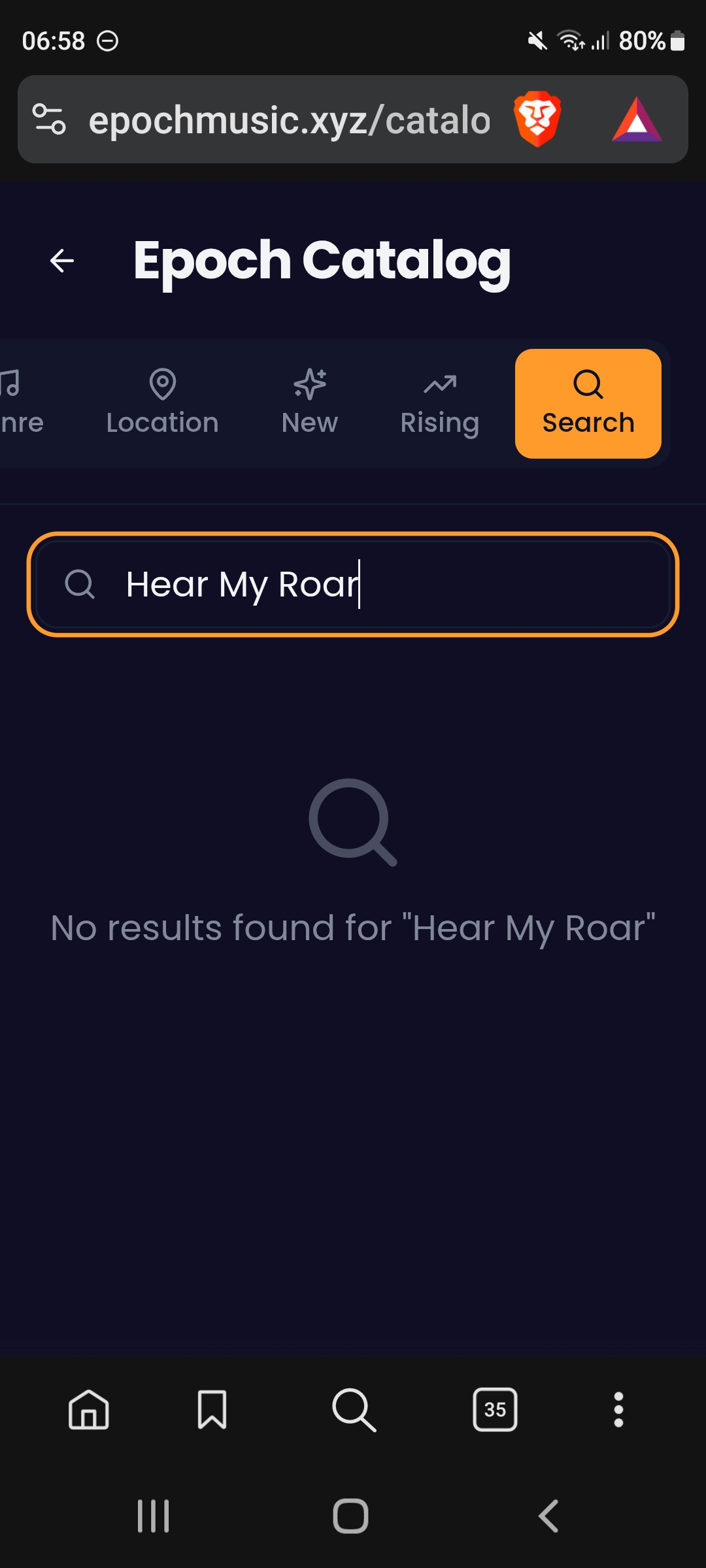The height and width of the screenshot is (1568, 706).
Task: Tap the browser address bar
Action: click(289, 120)
